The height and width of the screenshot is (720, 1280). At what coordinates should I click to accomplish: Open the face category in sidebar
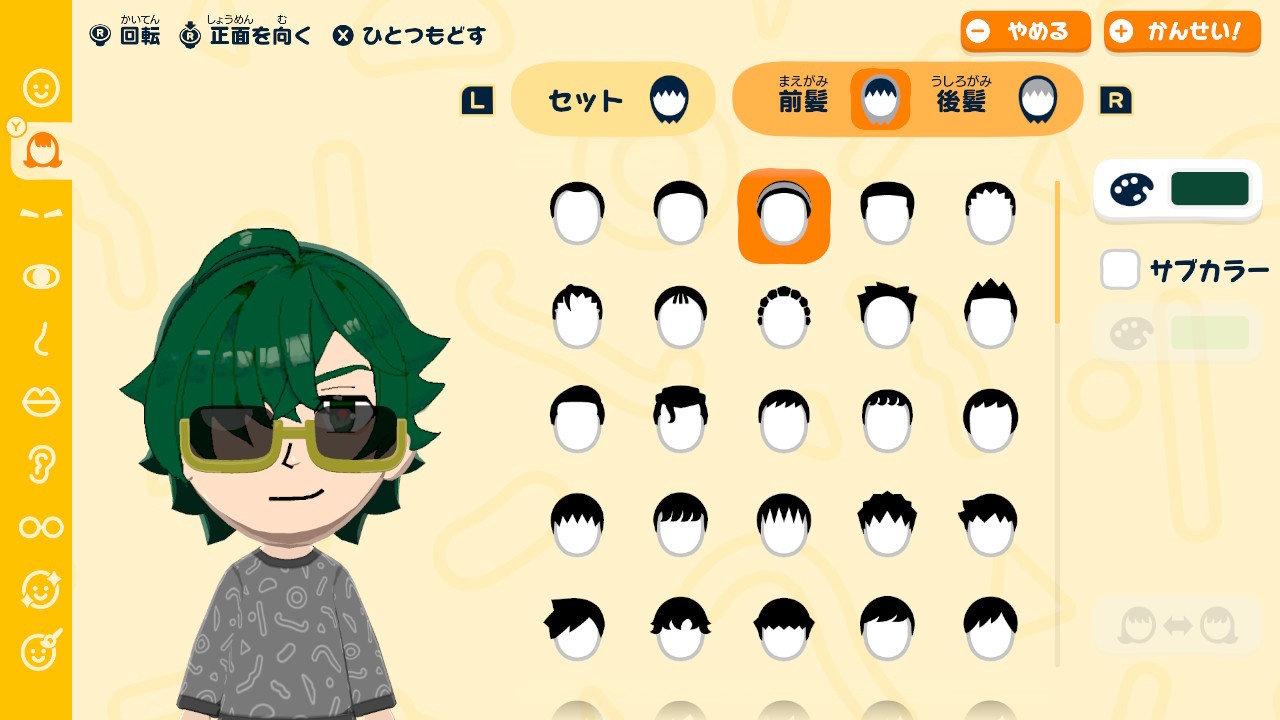(41, 88)
